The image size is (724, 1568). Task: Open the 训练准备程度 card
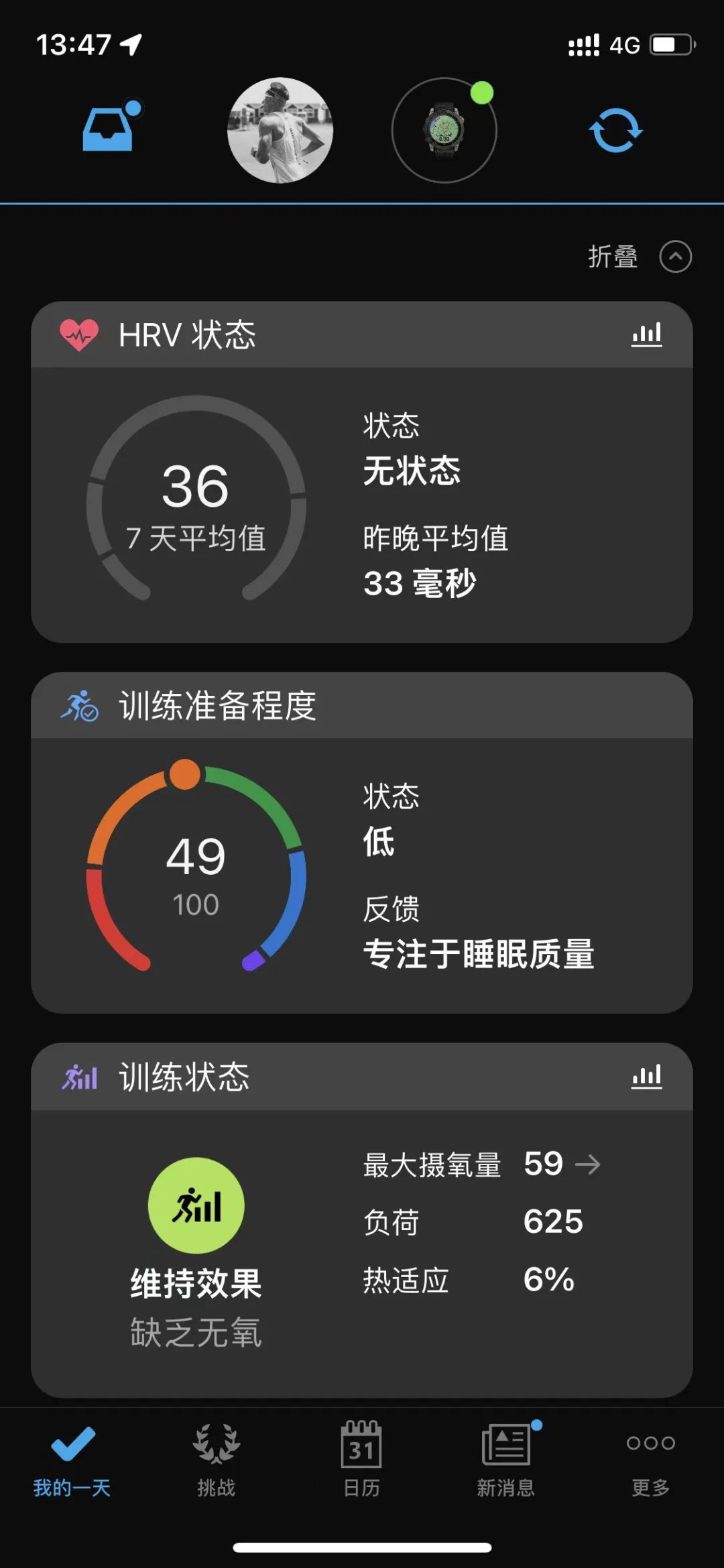(362, 871)
